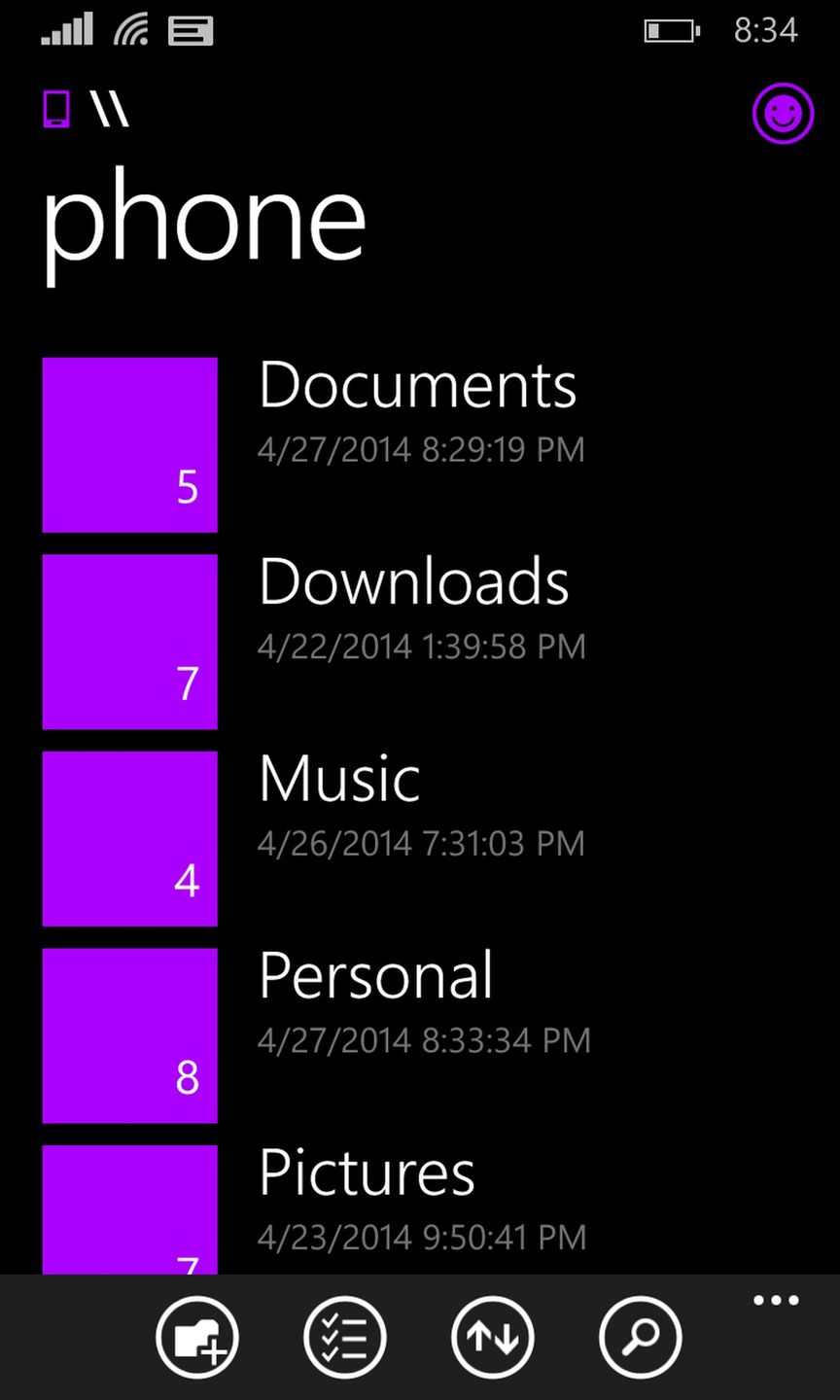This screenshot has width=840, height=1400.
Task: Open the Pictures folder
Action: 367,1172
